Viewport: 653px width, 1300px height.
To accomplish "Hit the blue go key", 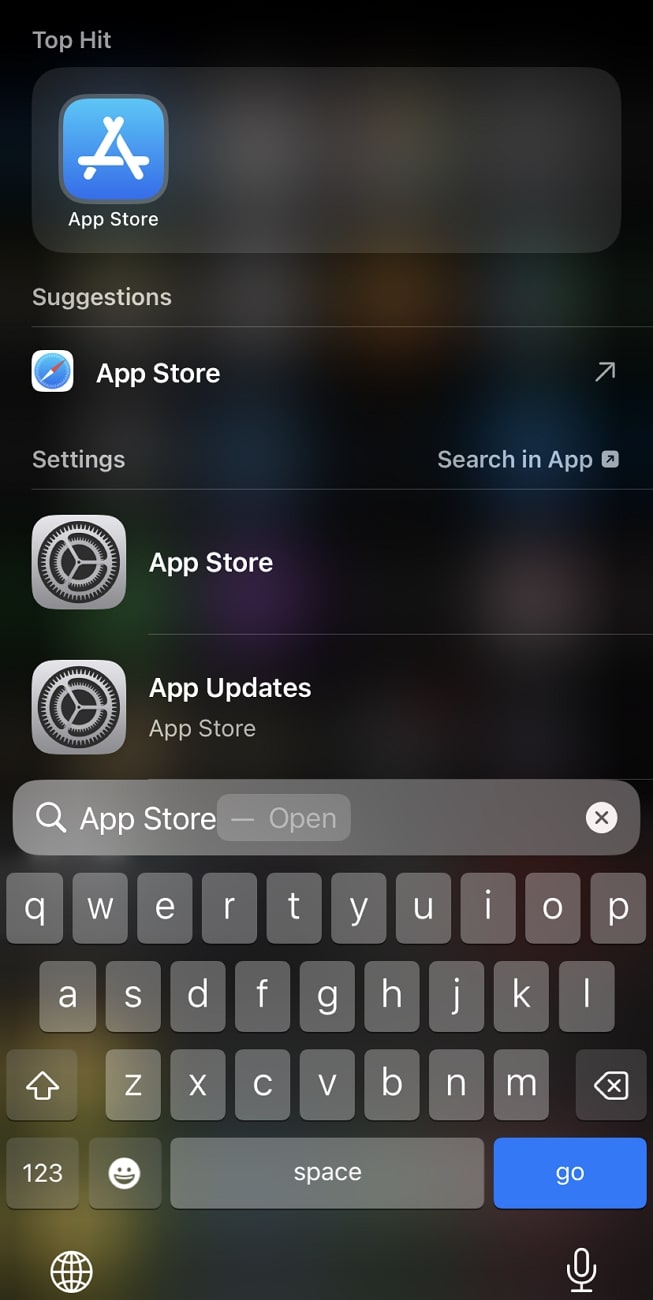I will click(x=569, y=1173).
